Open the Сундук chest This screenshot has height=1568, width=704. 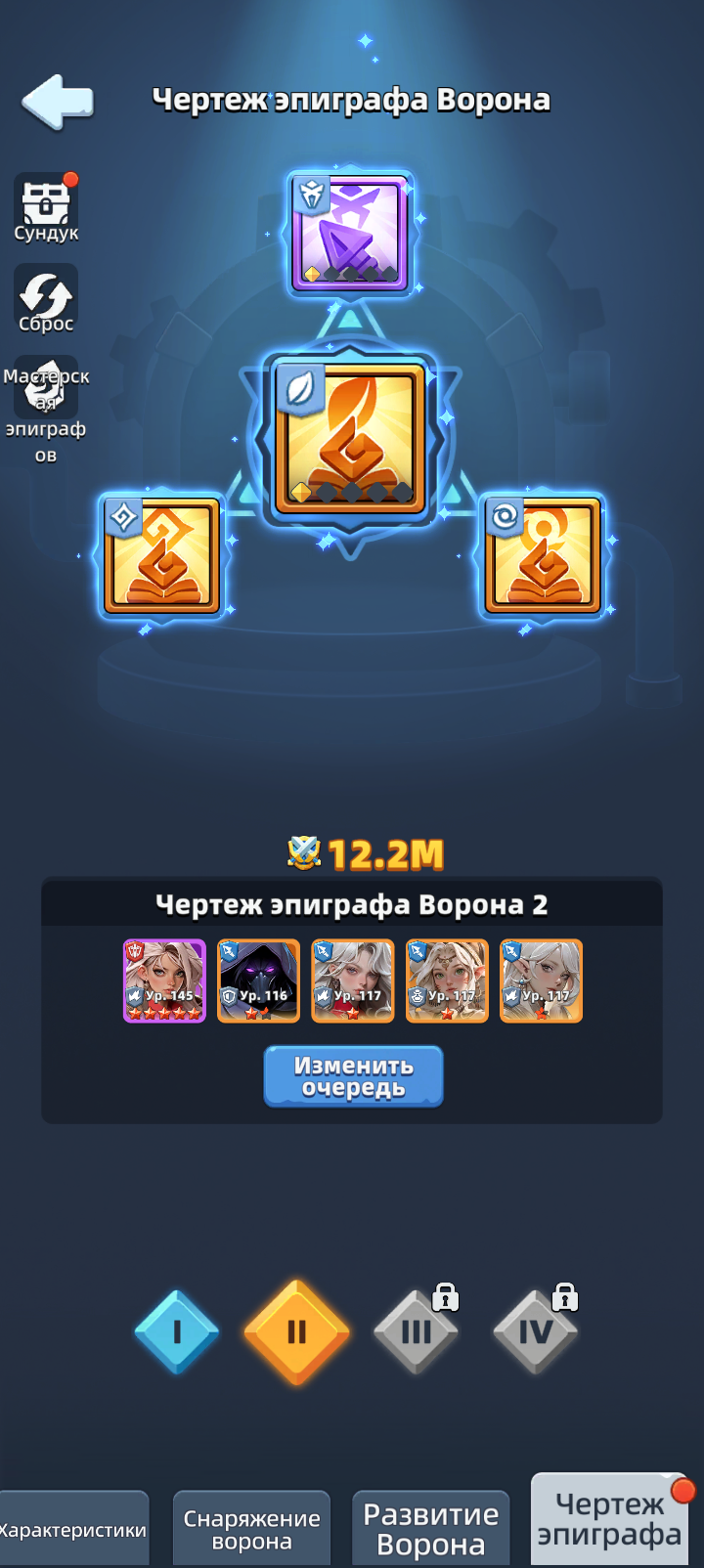[46, 207]
